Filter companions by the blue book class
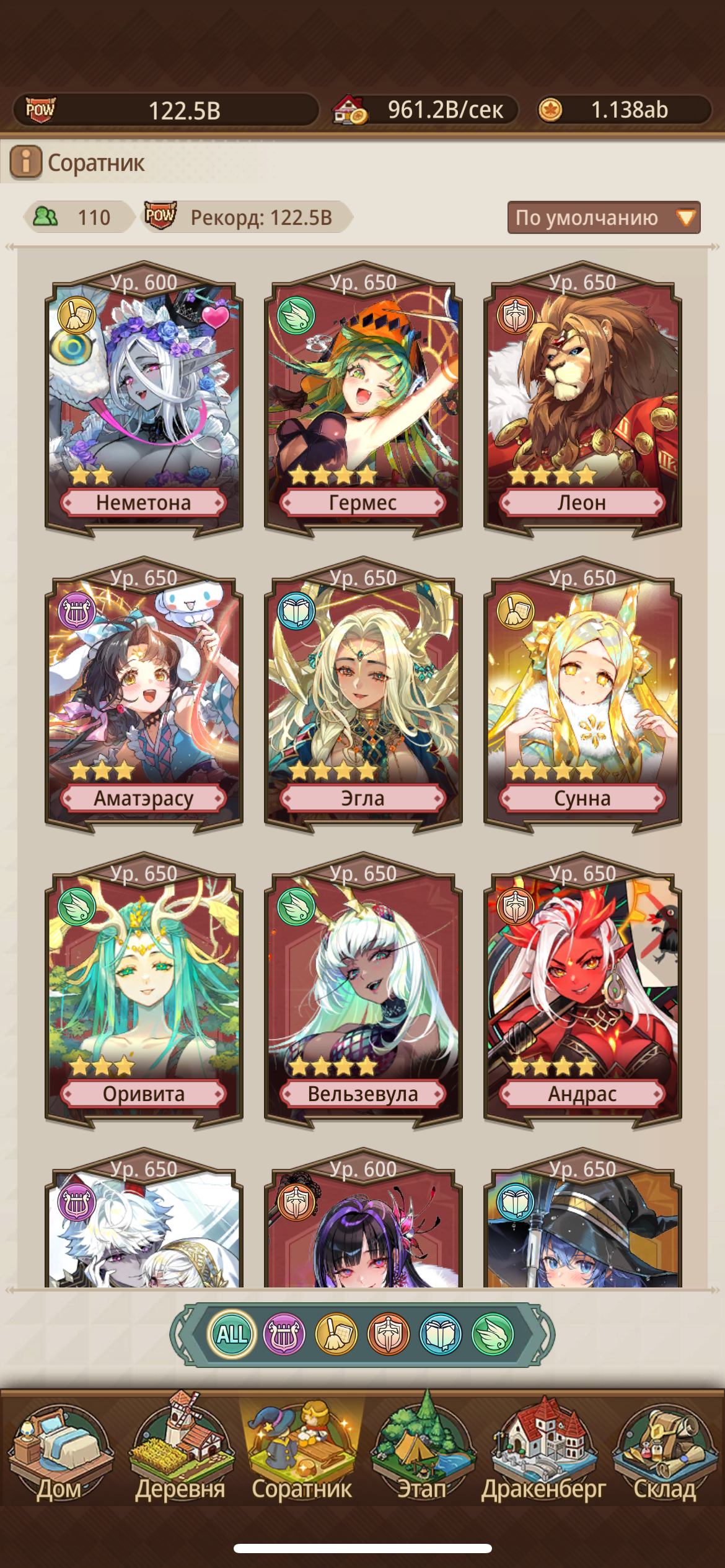The height and width of the screenshot is (1568, 725). (441, 1334)
